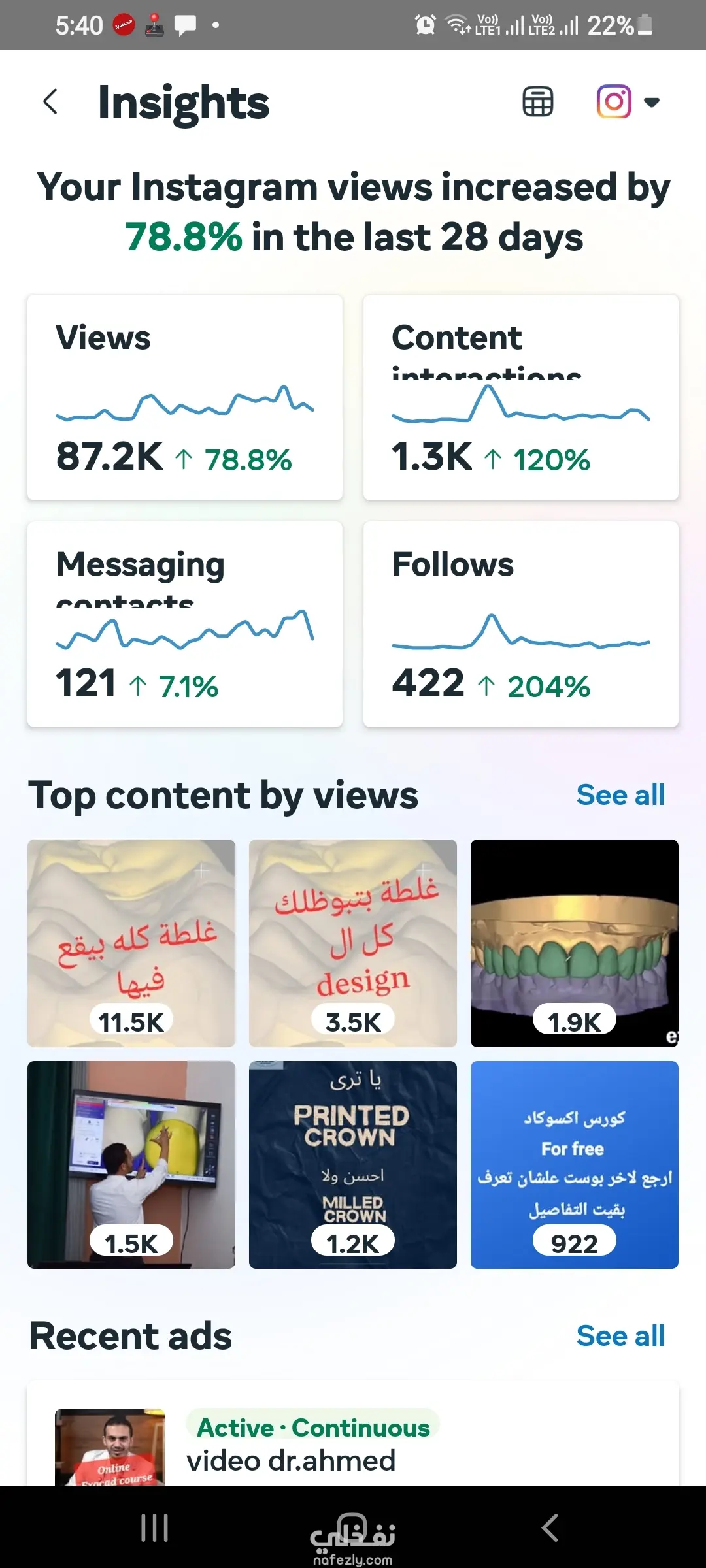The height and width of the screenshot is (1568, 706).
Task: Open the post with 3.5K views
Action: click(353, 943)
